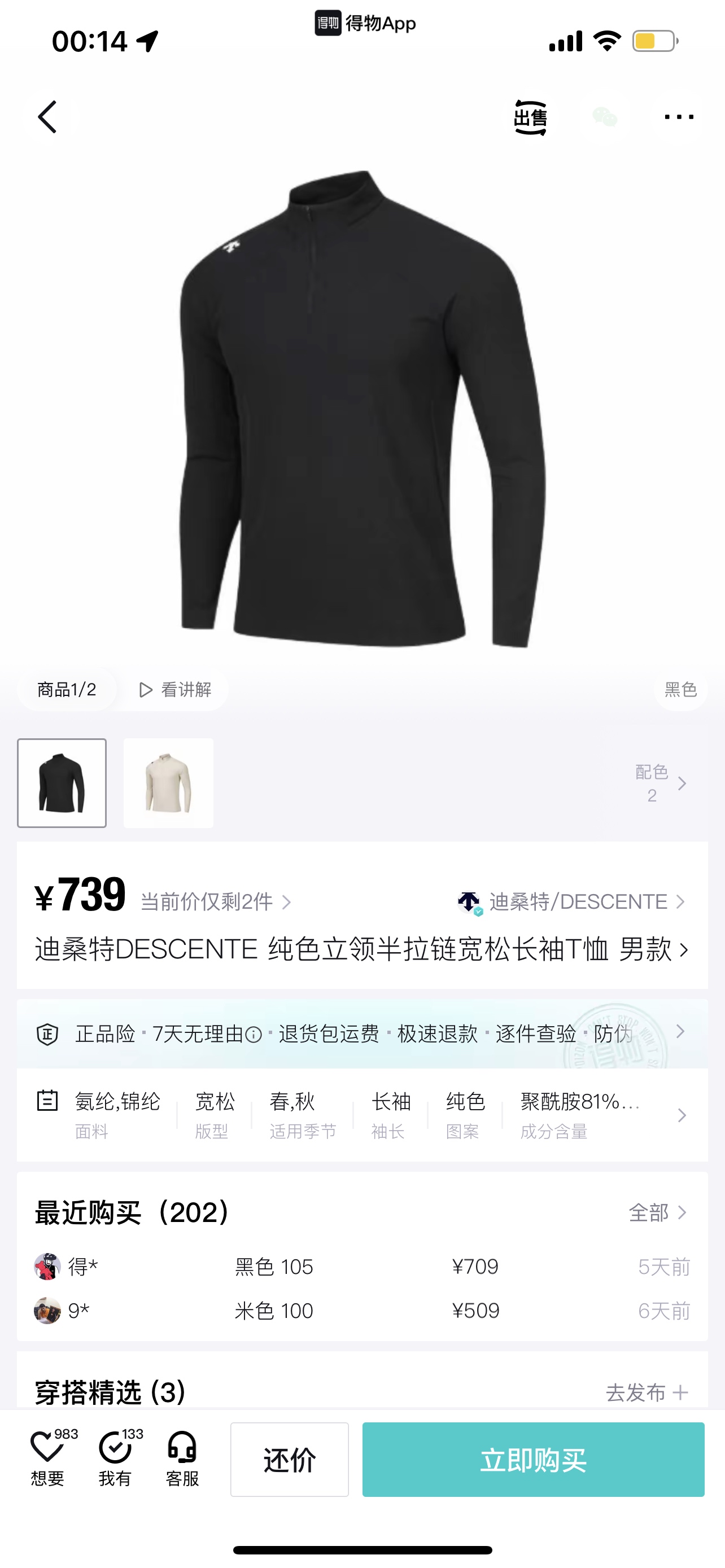Tap 还价 to make an offer
The height and width of the screenshot is (1568, 725).
pos(289,1459)
